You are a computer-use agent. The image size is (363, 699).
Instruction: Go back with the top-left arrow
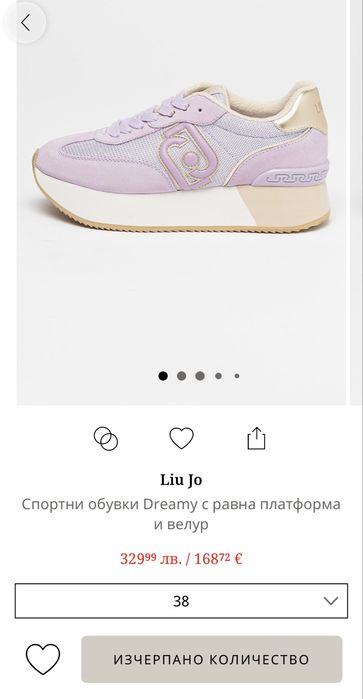[x=25, y=22]
